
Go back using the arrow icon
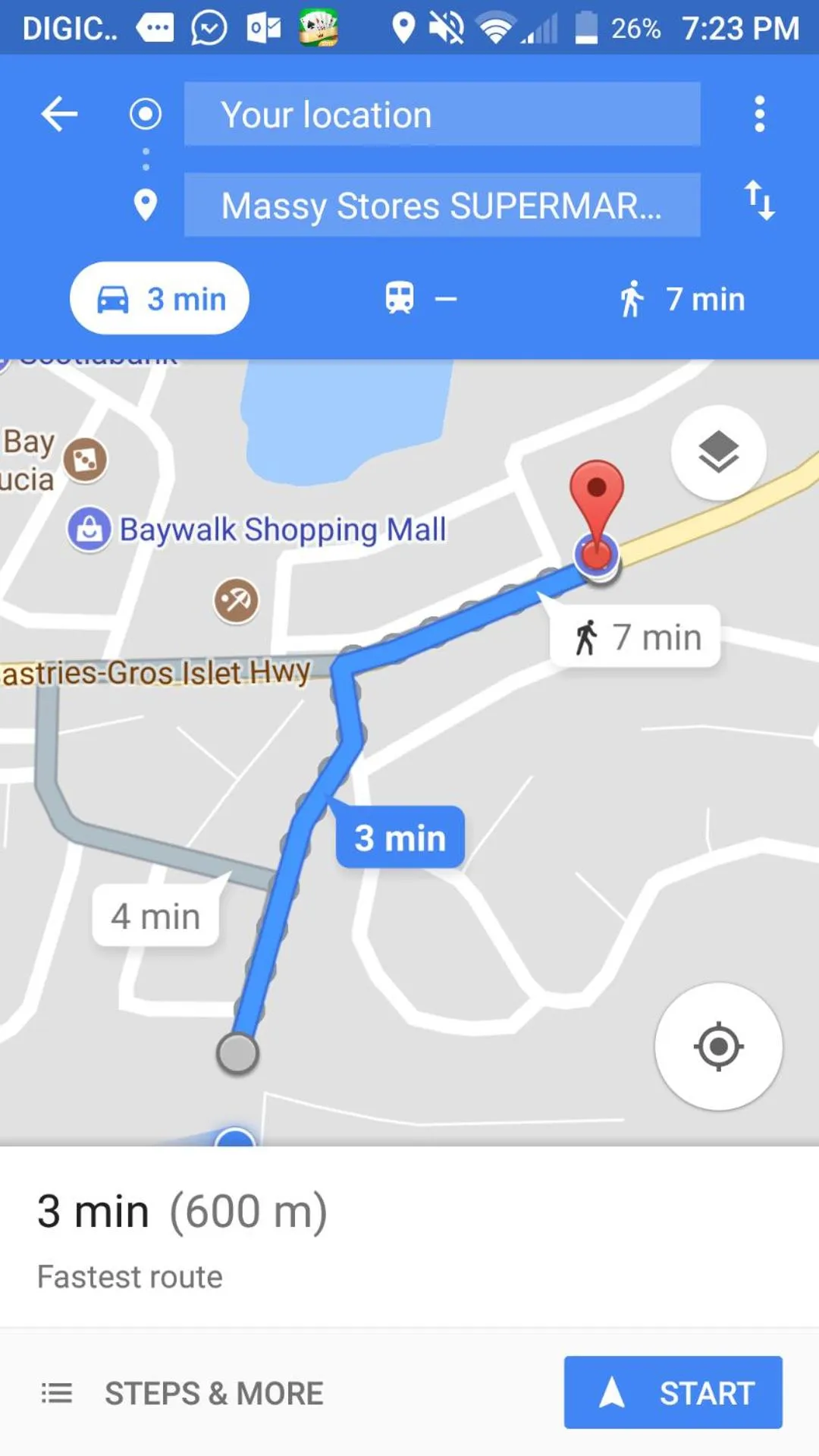coord(59,115)
